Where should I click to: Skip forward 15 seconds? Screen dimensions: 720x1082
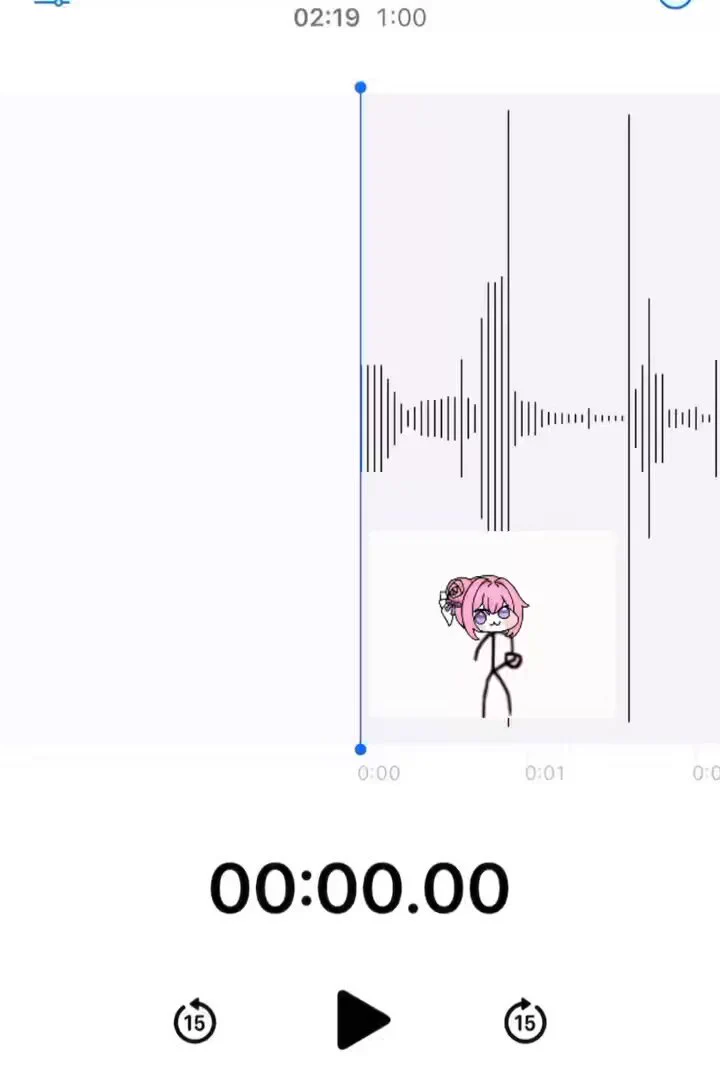click(x=525, y=1021)
